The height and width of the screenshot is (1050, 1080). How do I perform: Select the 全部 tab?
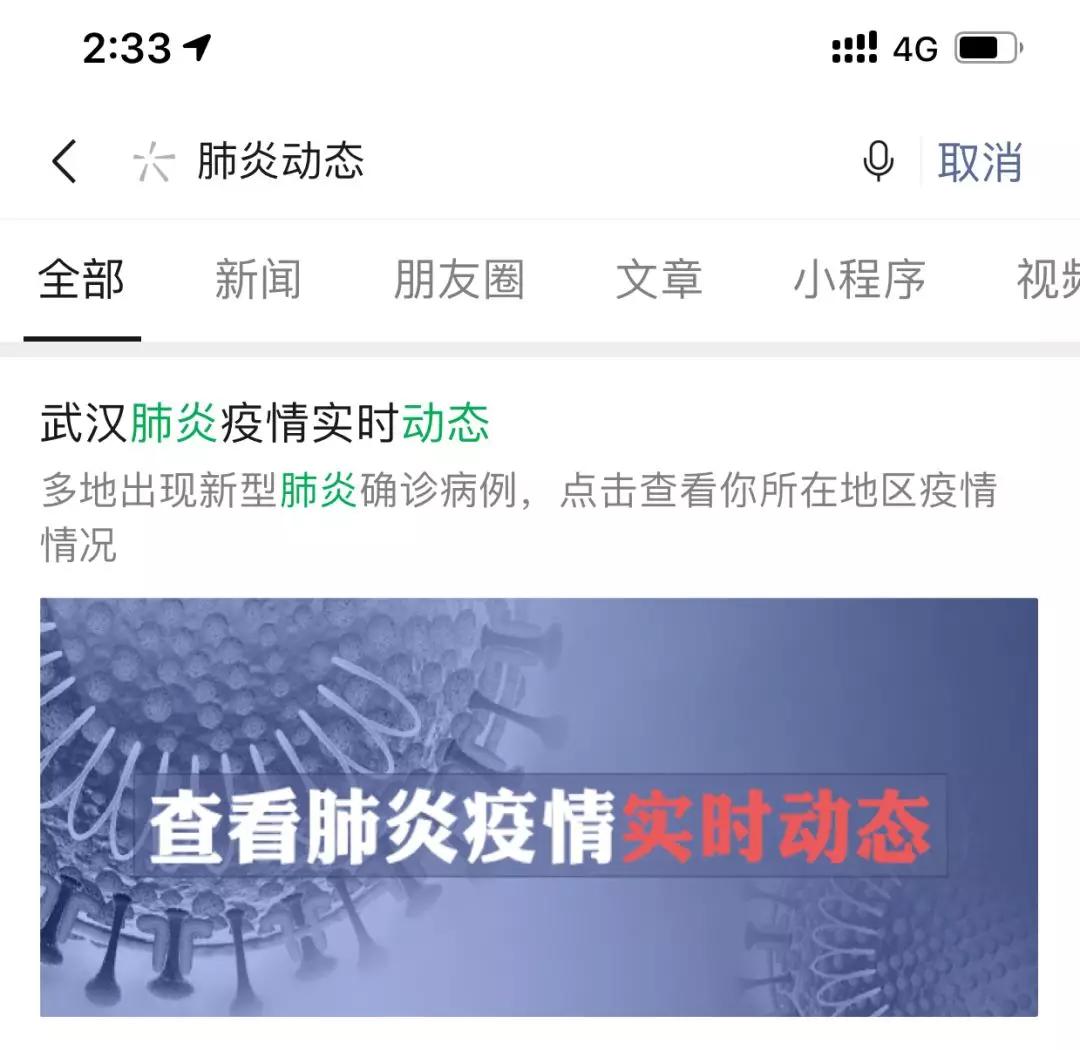tap(82, 280)
